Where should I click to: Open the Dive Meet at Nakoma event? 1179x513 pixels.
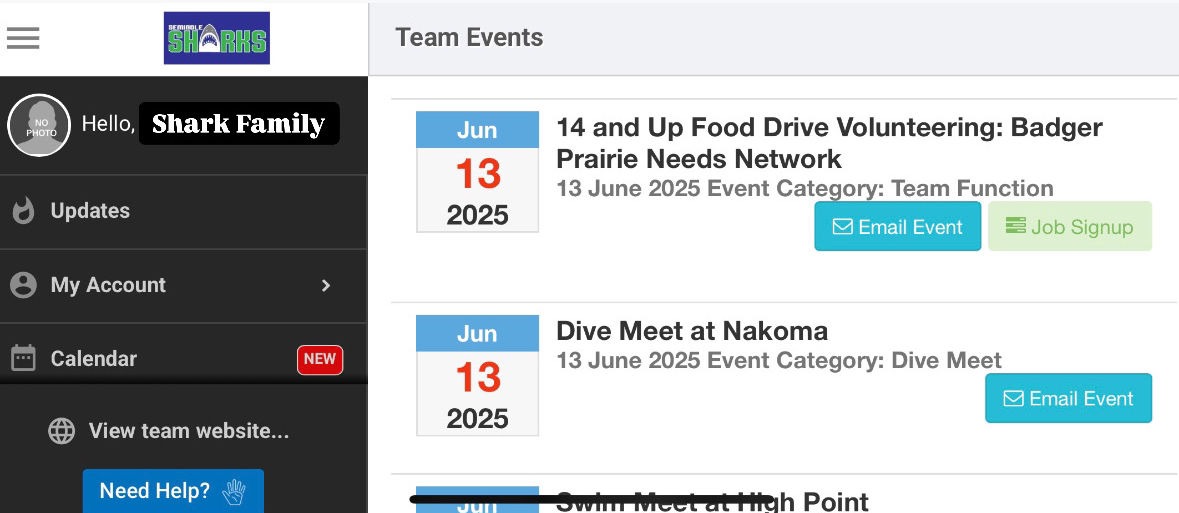click(x=692, y=331)
